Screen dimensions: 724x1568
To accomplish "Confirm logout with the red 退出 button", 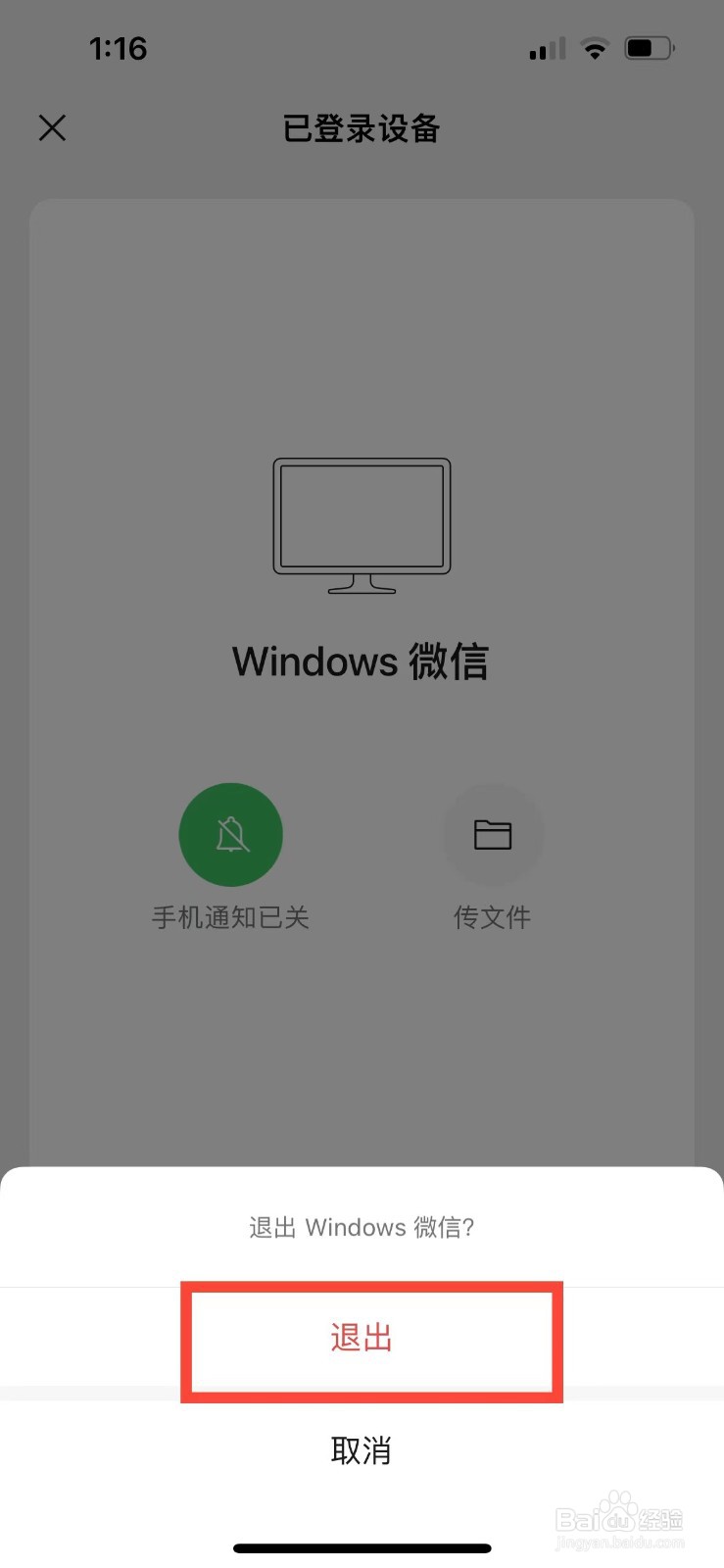I will coord(361,1340).
